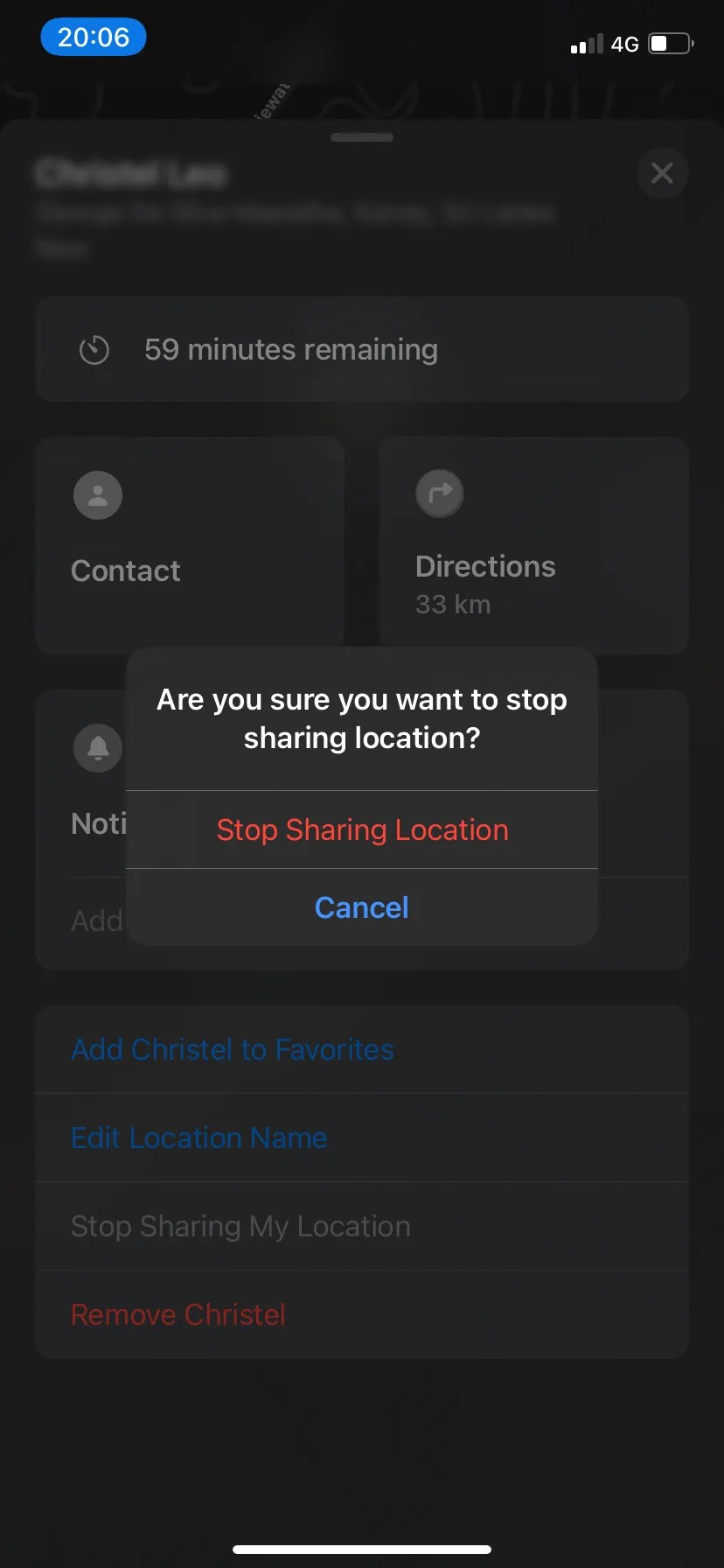Tap the cellular signal indicator
This screenshot has height=1568, width=724.
pyautogui.click(x=584, y=43)
